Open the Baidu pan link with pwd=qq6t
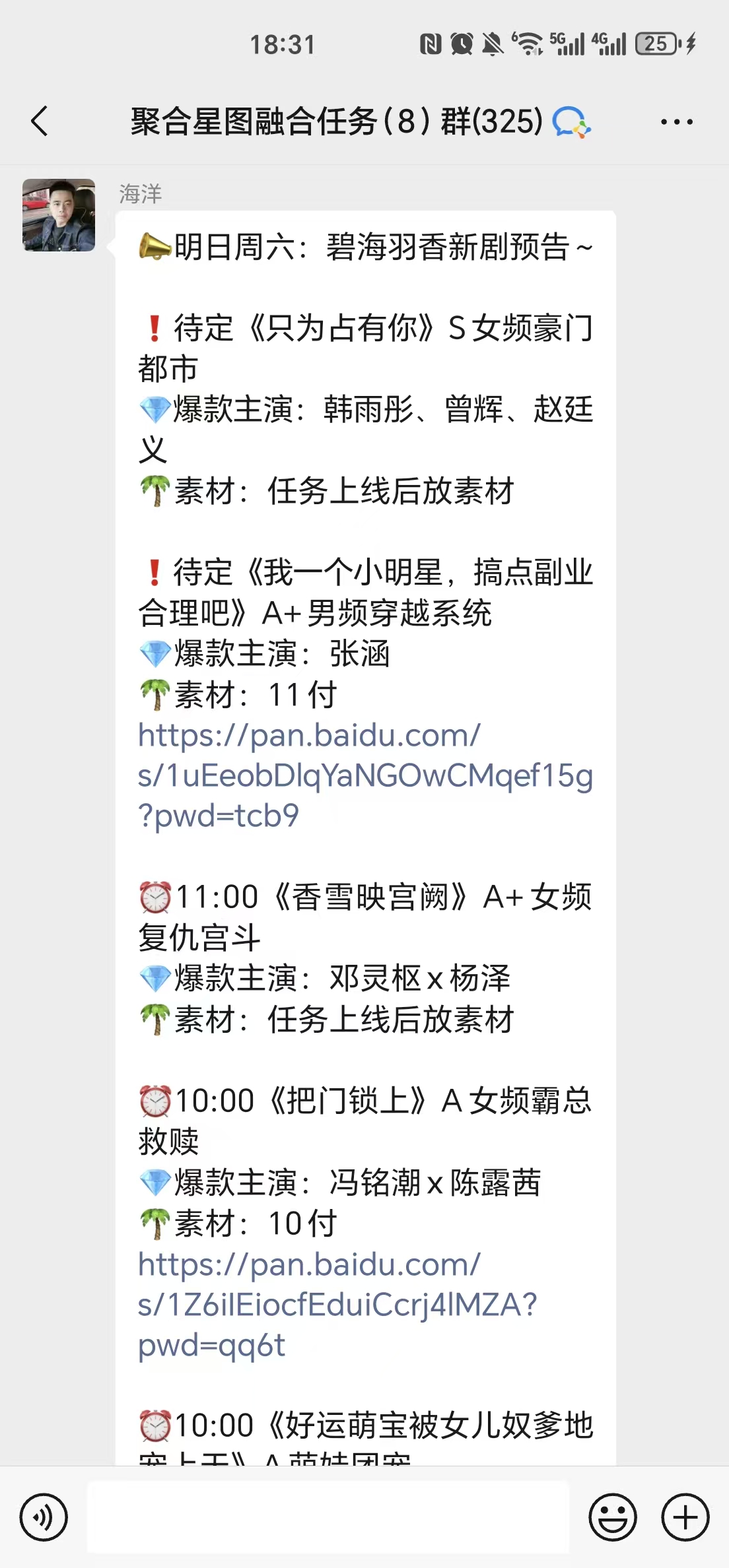The image size is (729, 1568). (337, 1305)
